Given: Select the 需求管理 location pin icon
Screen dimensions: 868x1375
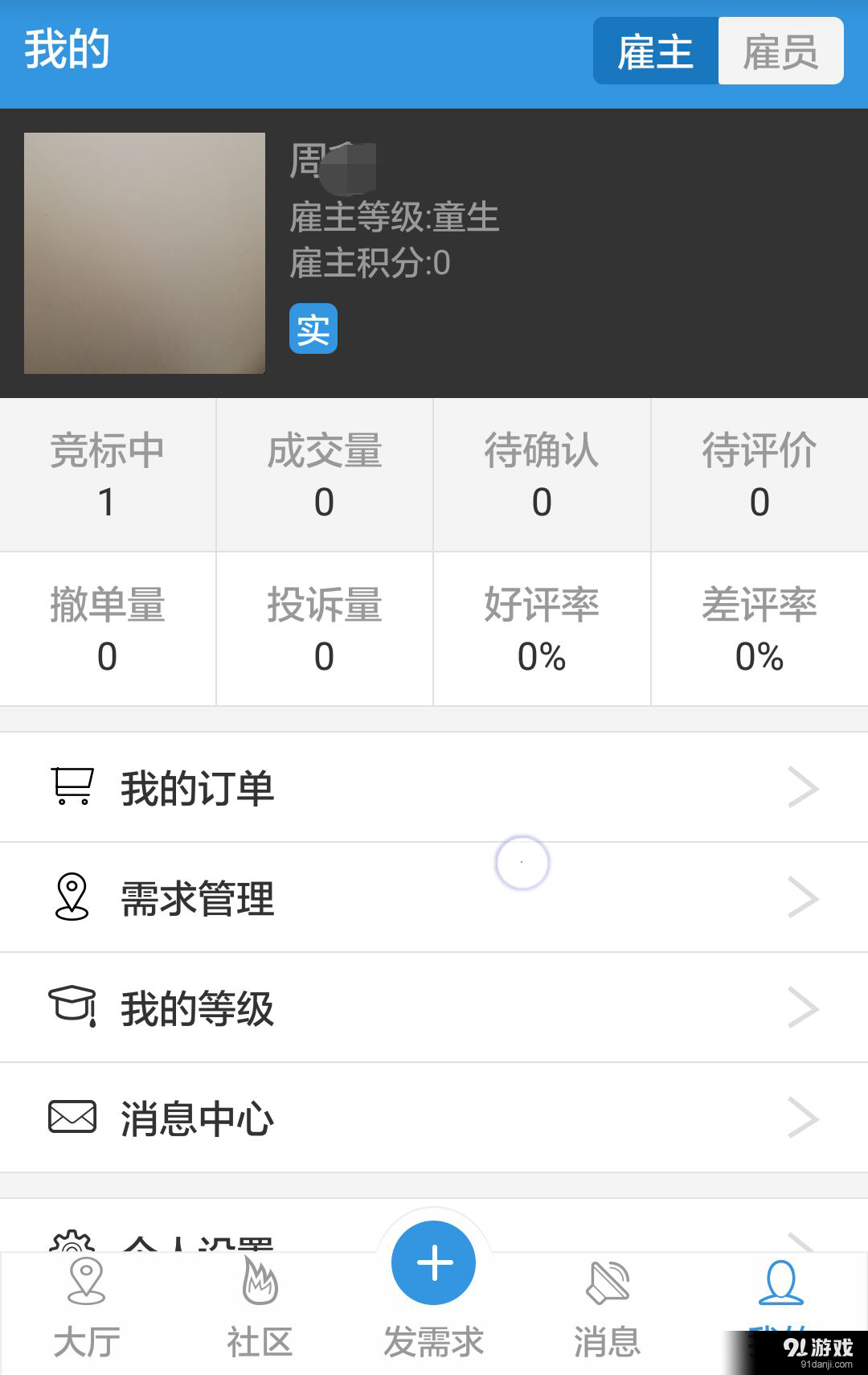Looking at the screenshot, I should click(72, 897).
